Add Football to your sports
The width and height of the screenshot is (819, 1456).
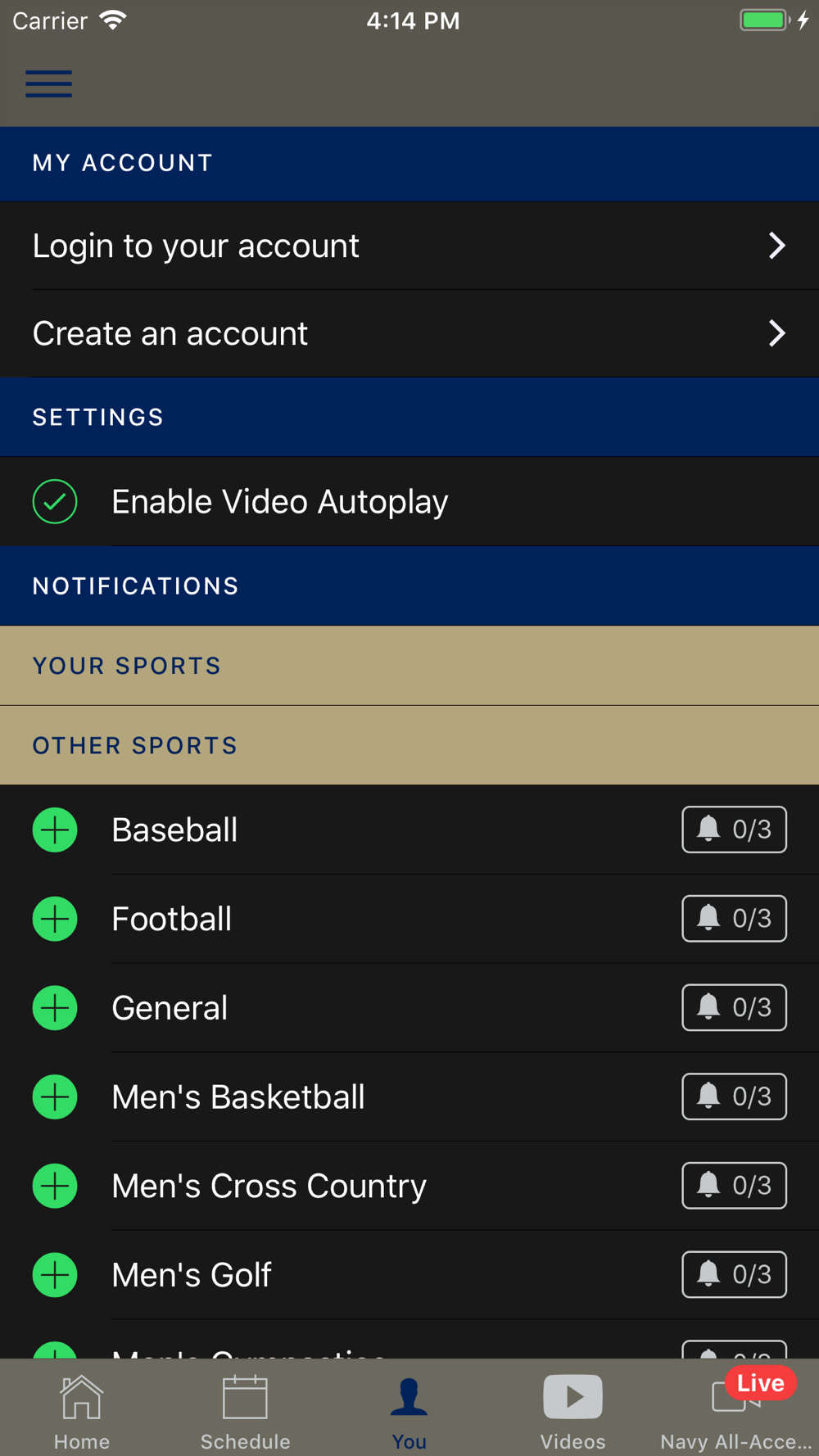(x=55, y=919)
